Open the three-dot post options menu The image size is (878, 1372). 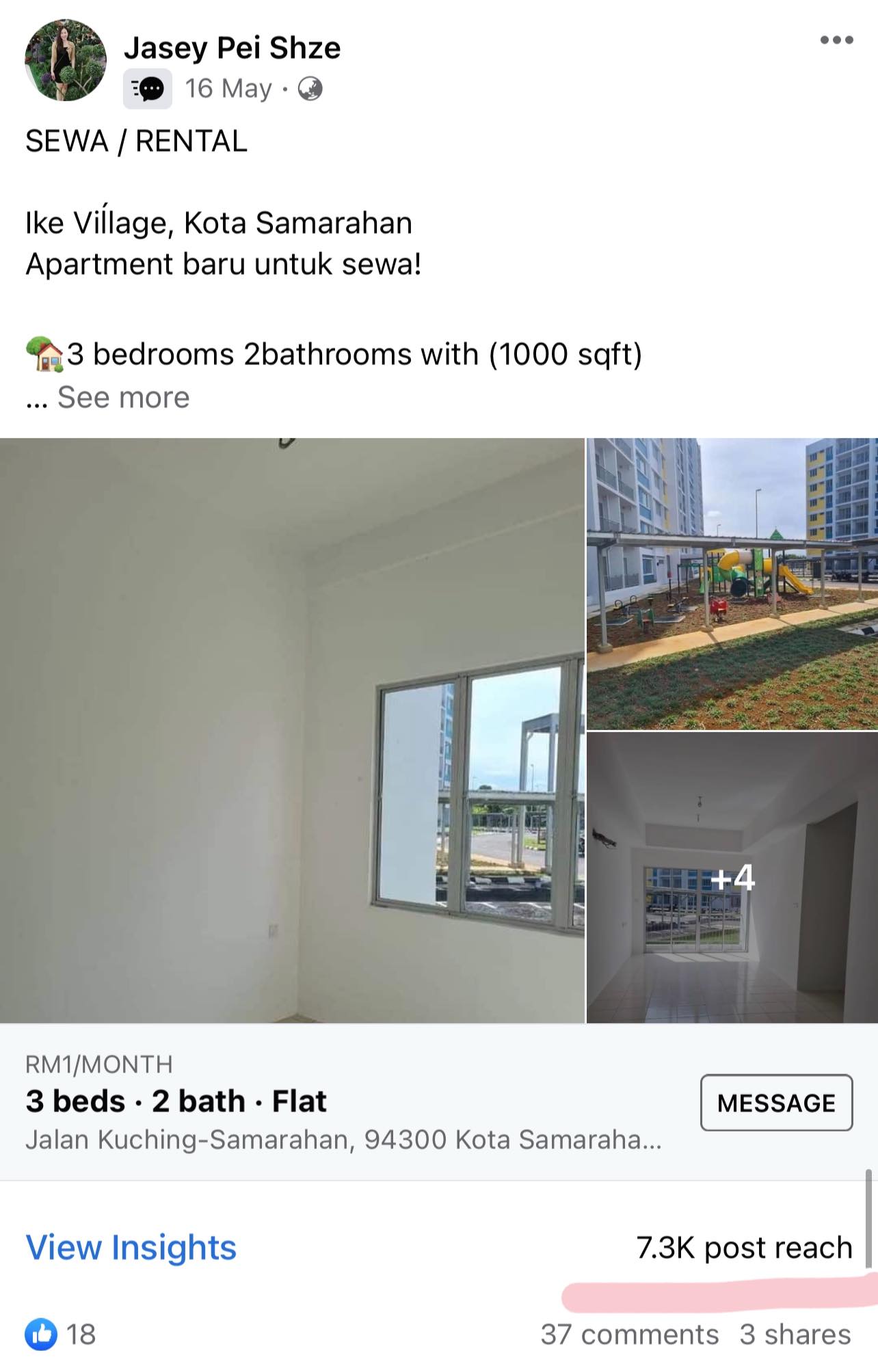click(836, 40)
